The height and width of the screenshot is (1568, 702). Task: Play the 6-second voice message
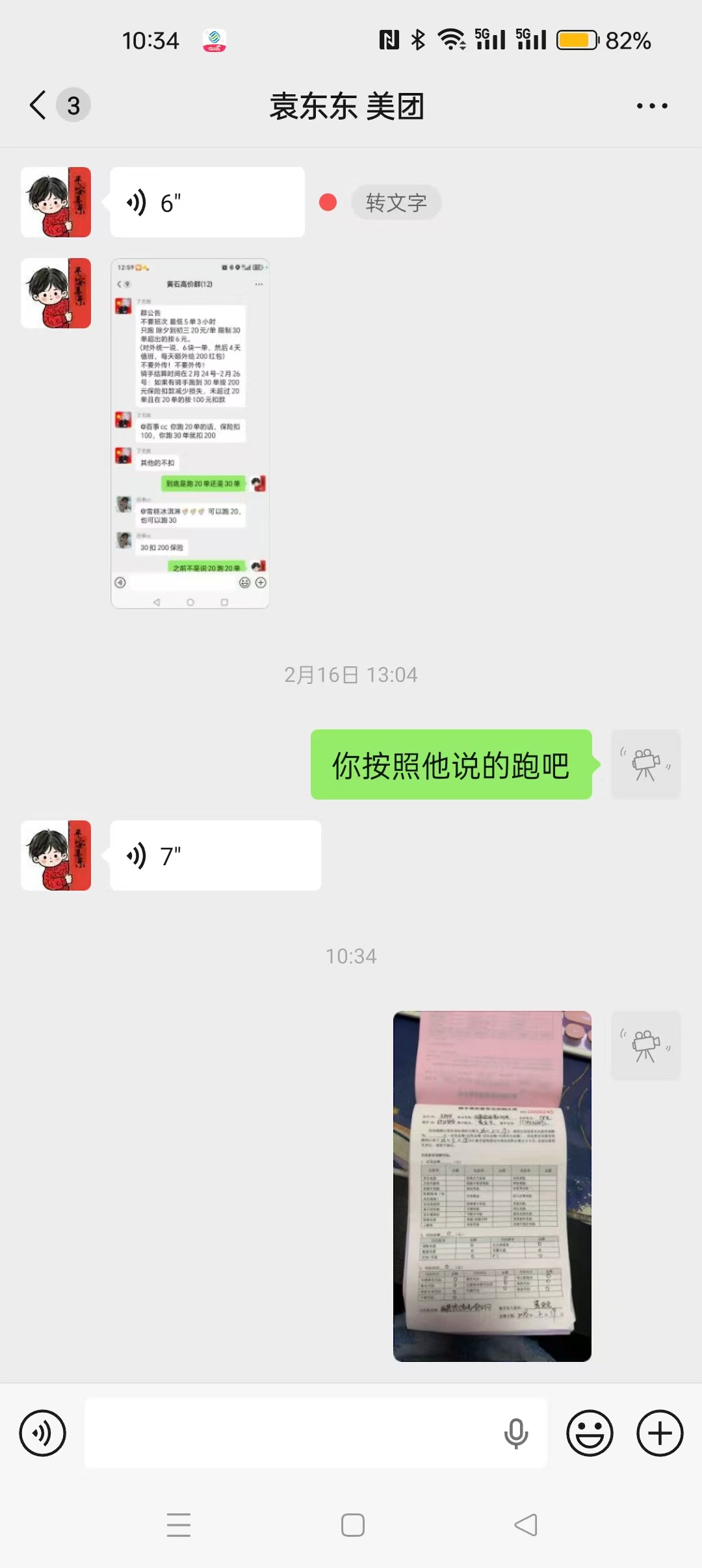coord(207,202)
